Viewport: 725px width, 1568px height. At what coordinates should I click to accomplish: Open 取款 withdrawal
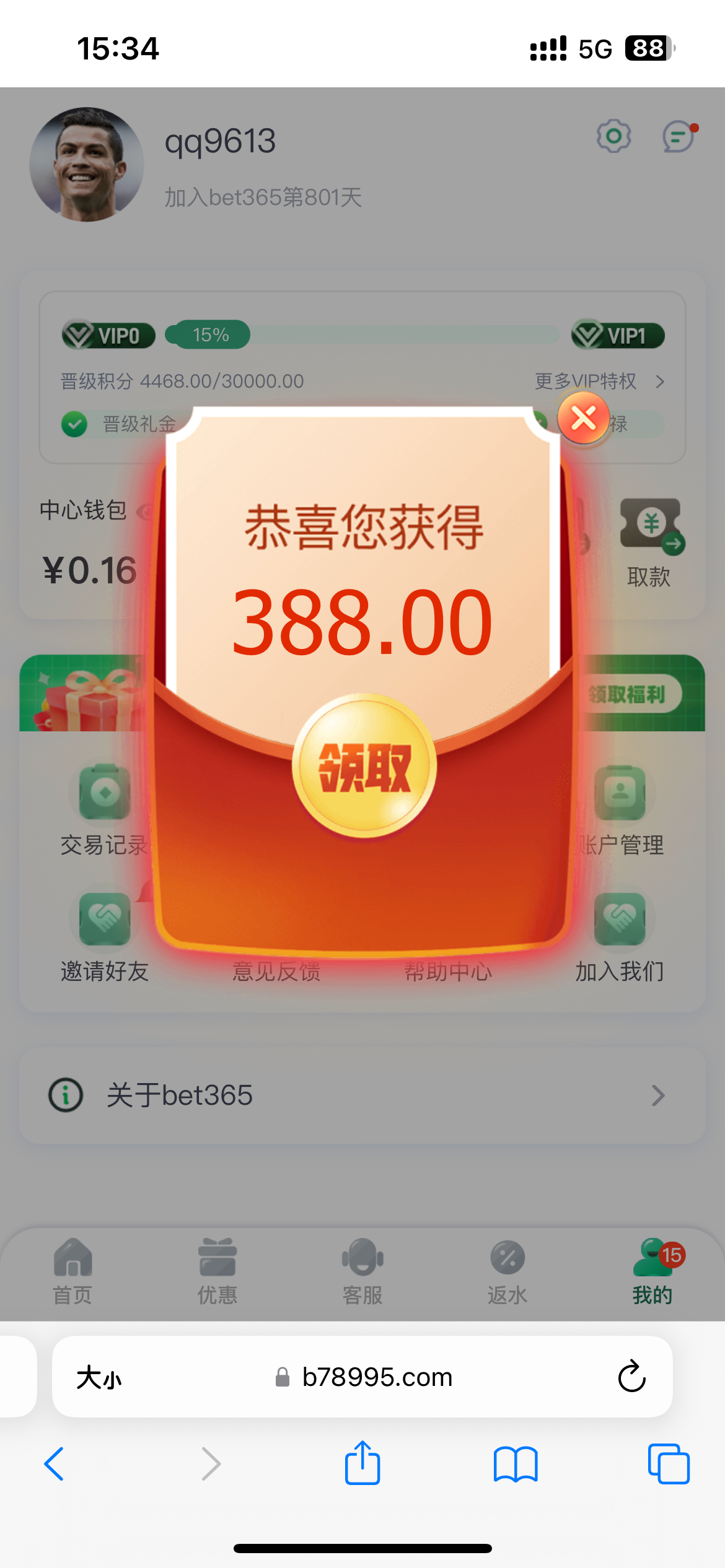tap(649, 542)
